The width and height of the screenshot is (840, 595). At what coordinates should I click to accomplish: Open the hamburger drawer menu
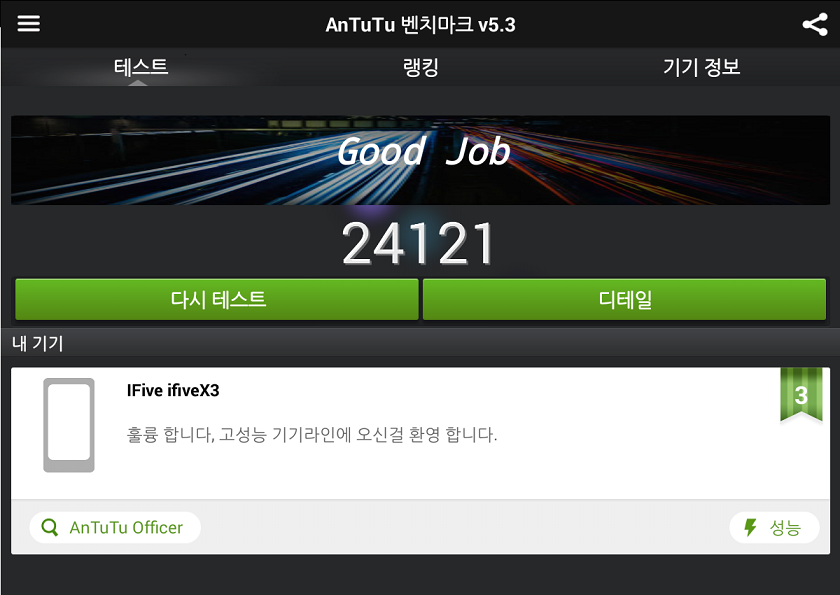point(29,24)
